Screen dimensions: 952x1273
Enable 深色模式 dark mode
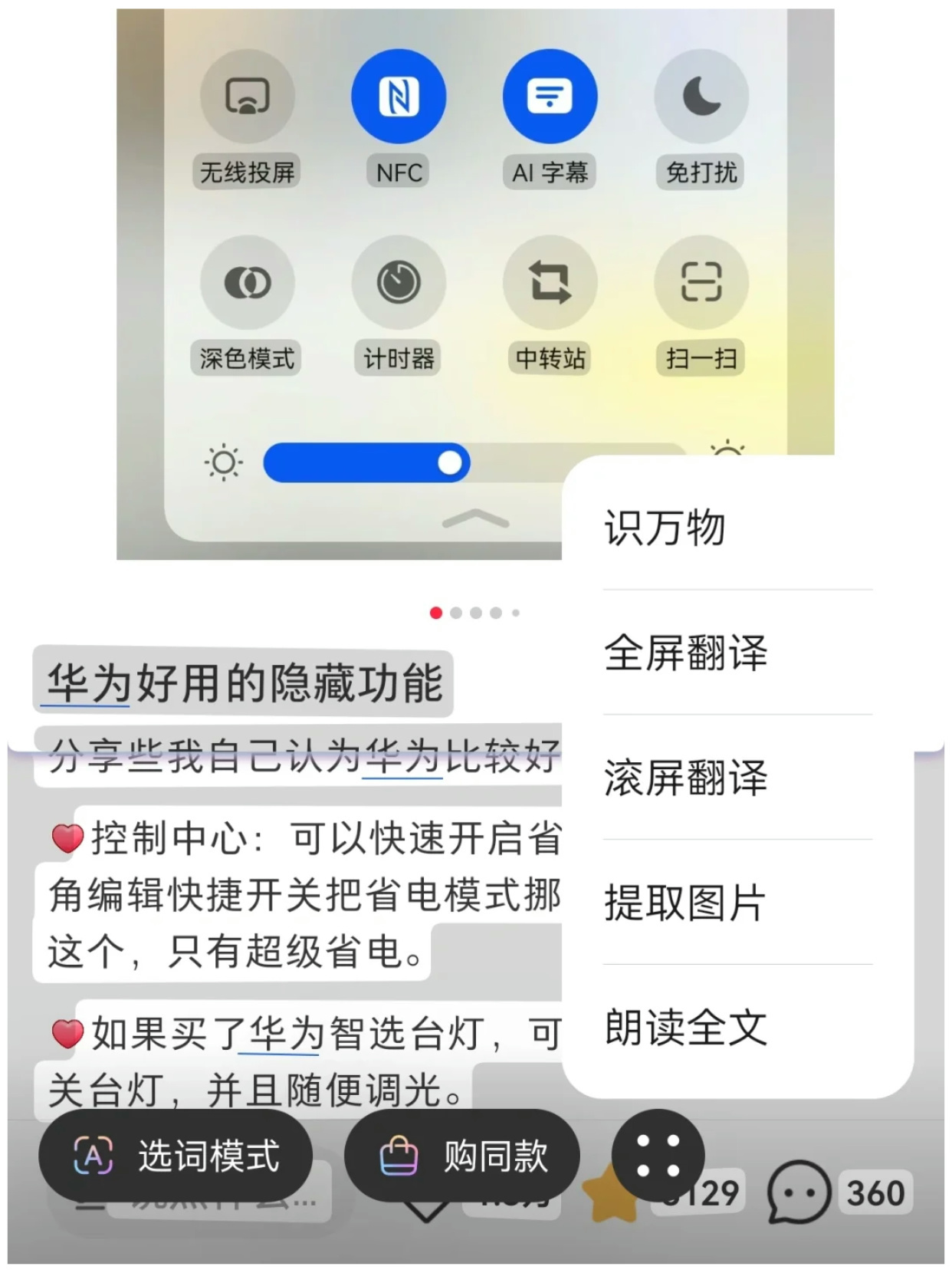click(x=247, y=282)
